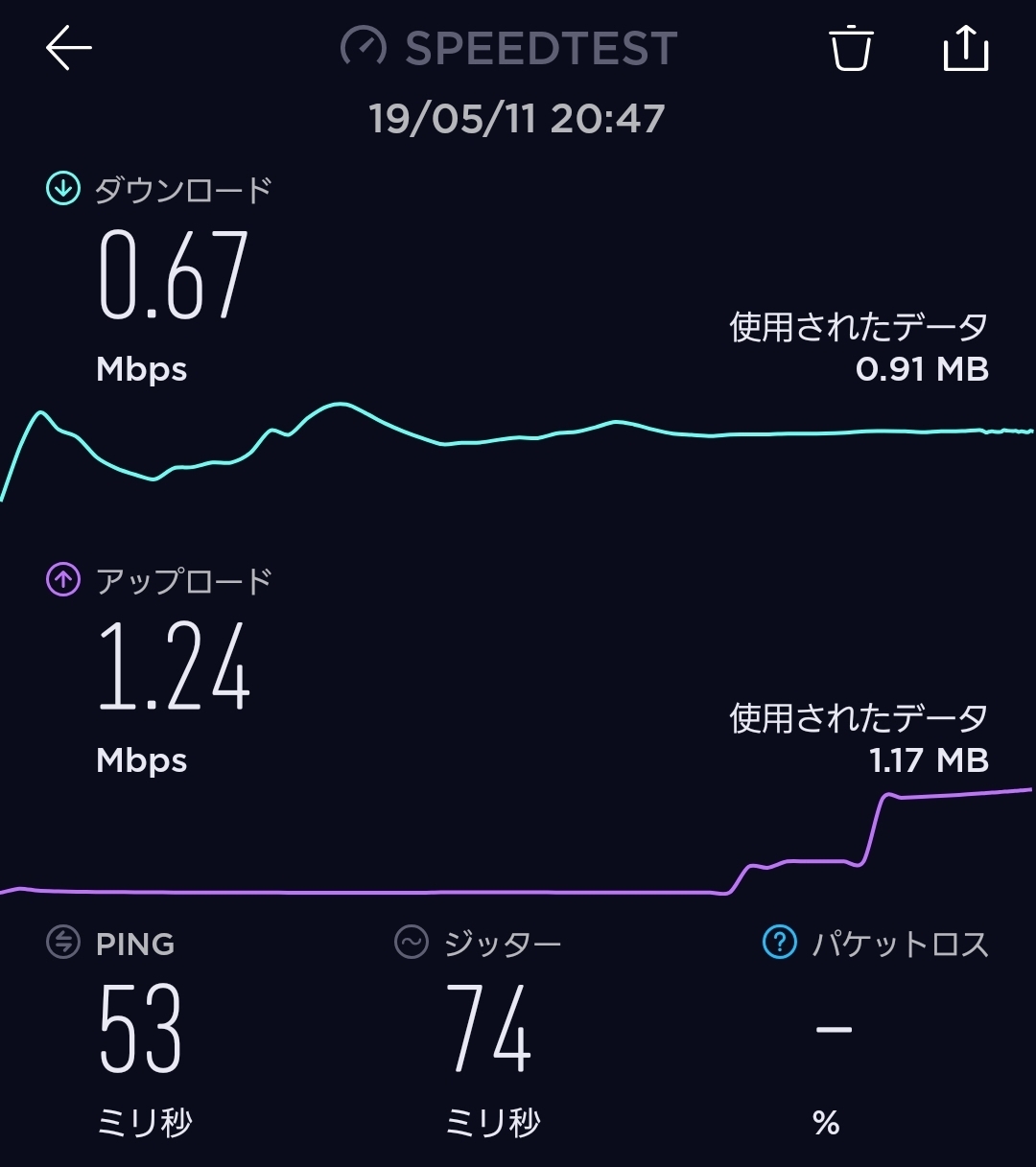Delete this speed test result
The image size is (1036, 1167).
tap(851, 48)
